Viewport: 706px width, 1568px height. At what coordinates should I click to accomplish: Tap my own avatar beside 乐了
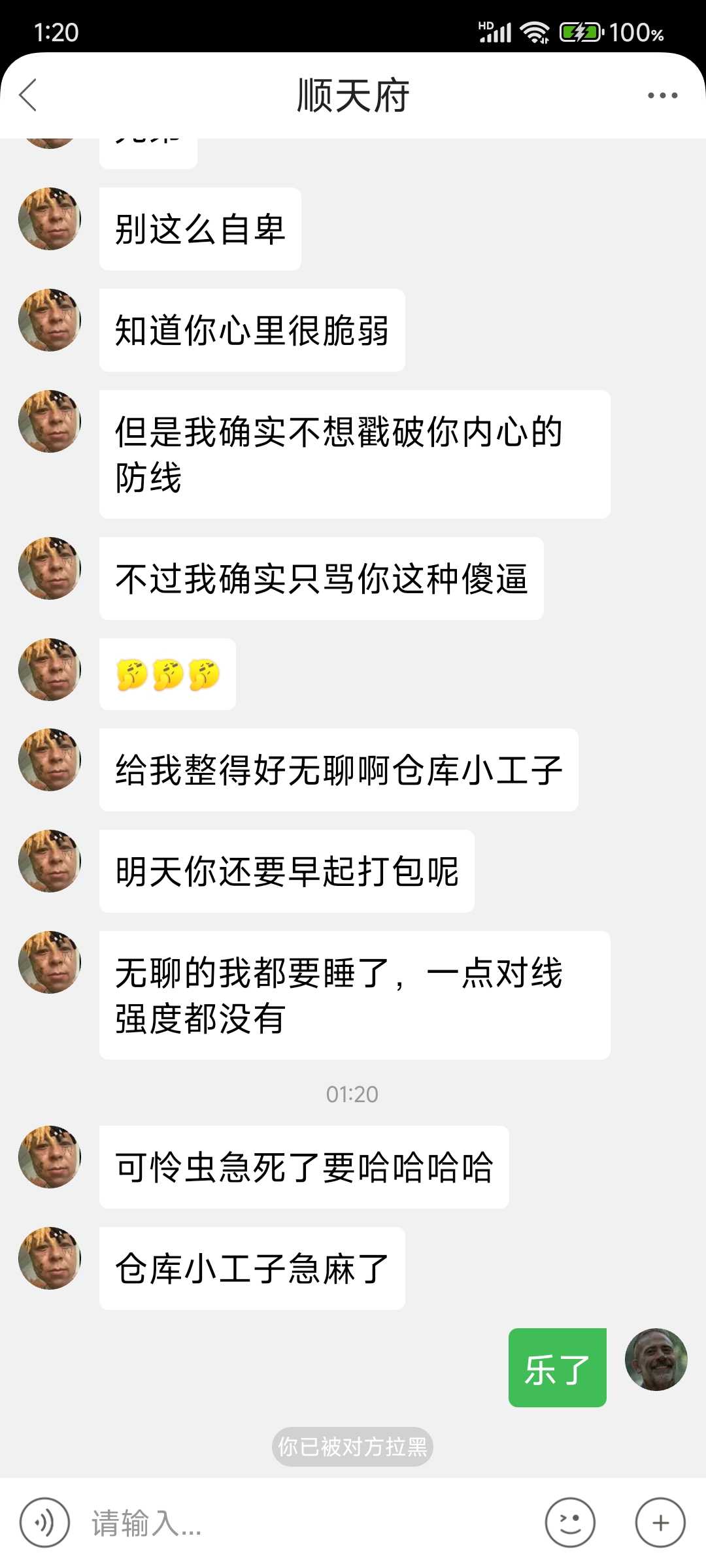point(656,1360)
